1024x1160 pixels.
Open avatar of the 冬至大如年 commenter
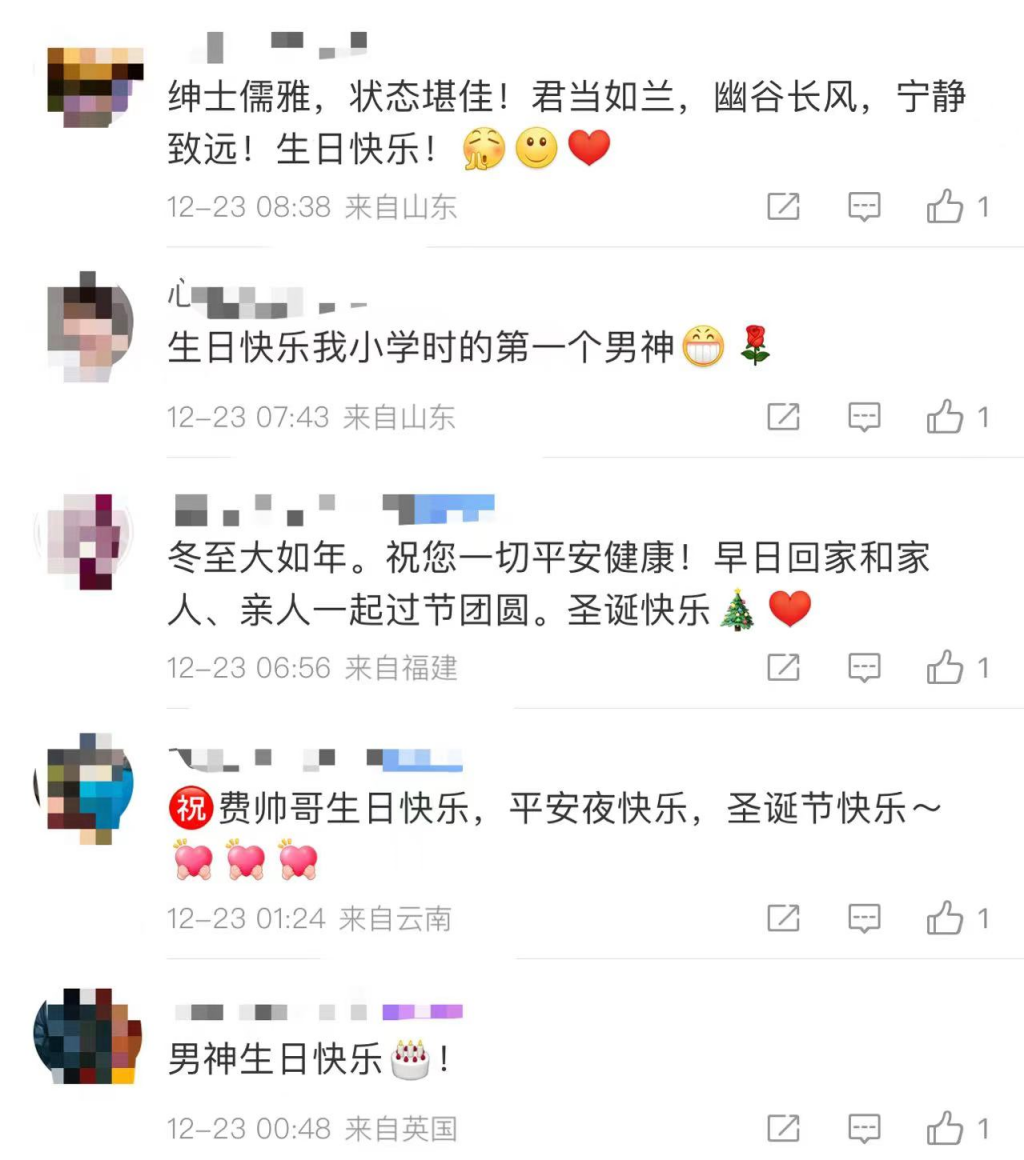[x=86, y=540]
